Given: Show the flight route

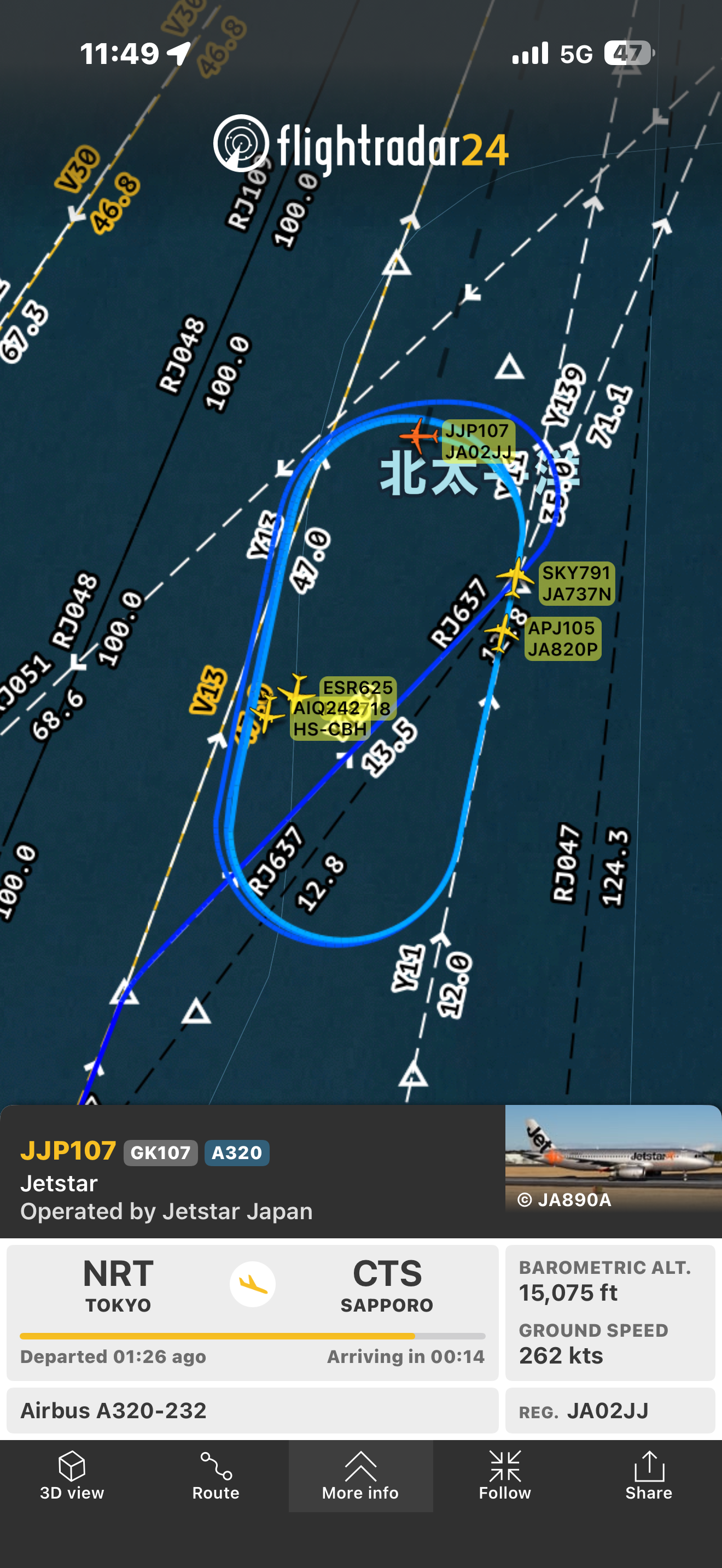Looking at the screenshot, I should point(216,1476).
